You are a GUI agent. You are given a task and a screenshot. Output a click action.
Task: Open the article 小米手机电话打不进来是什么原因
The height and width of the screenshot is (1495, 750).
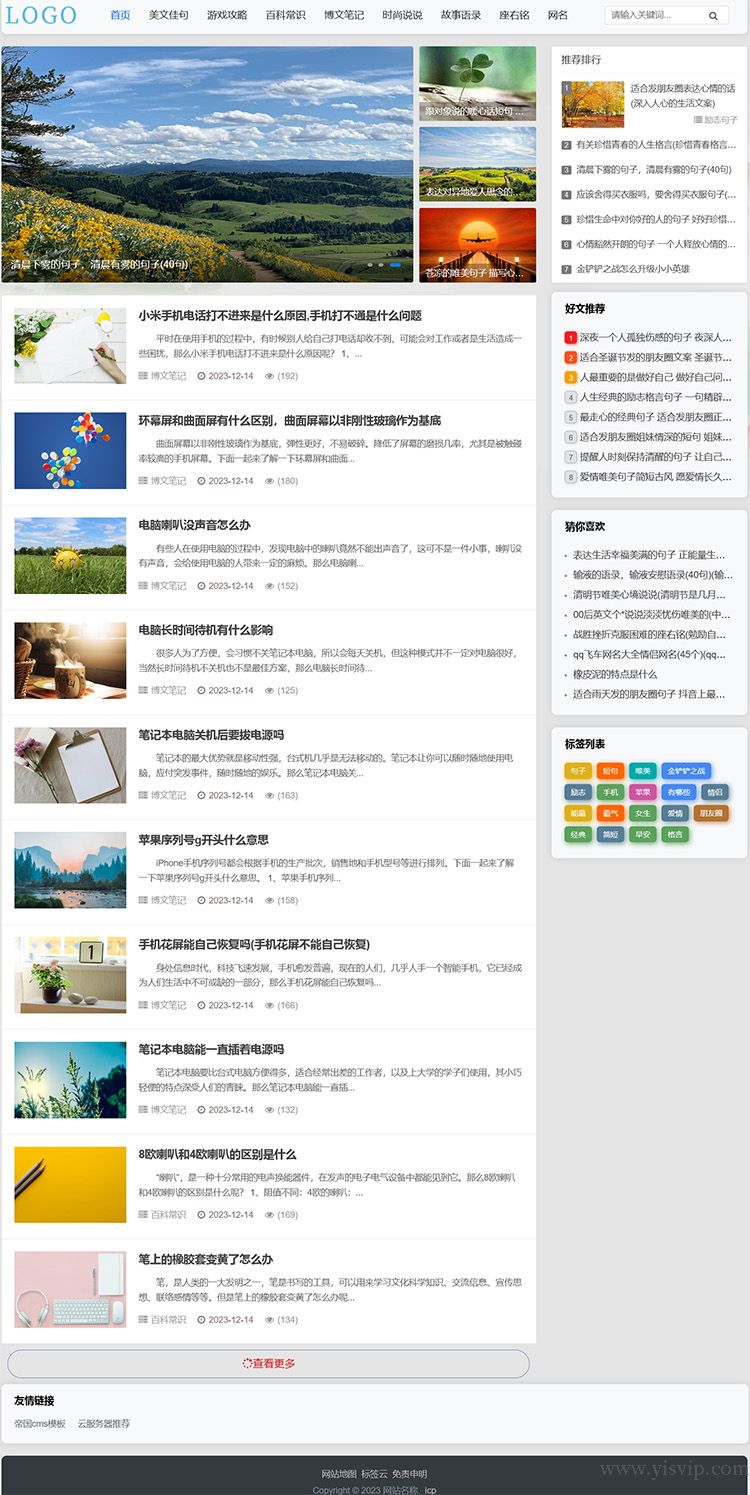click(x=280, y=313)
